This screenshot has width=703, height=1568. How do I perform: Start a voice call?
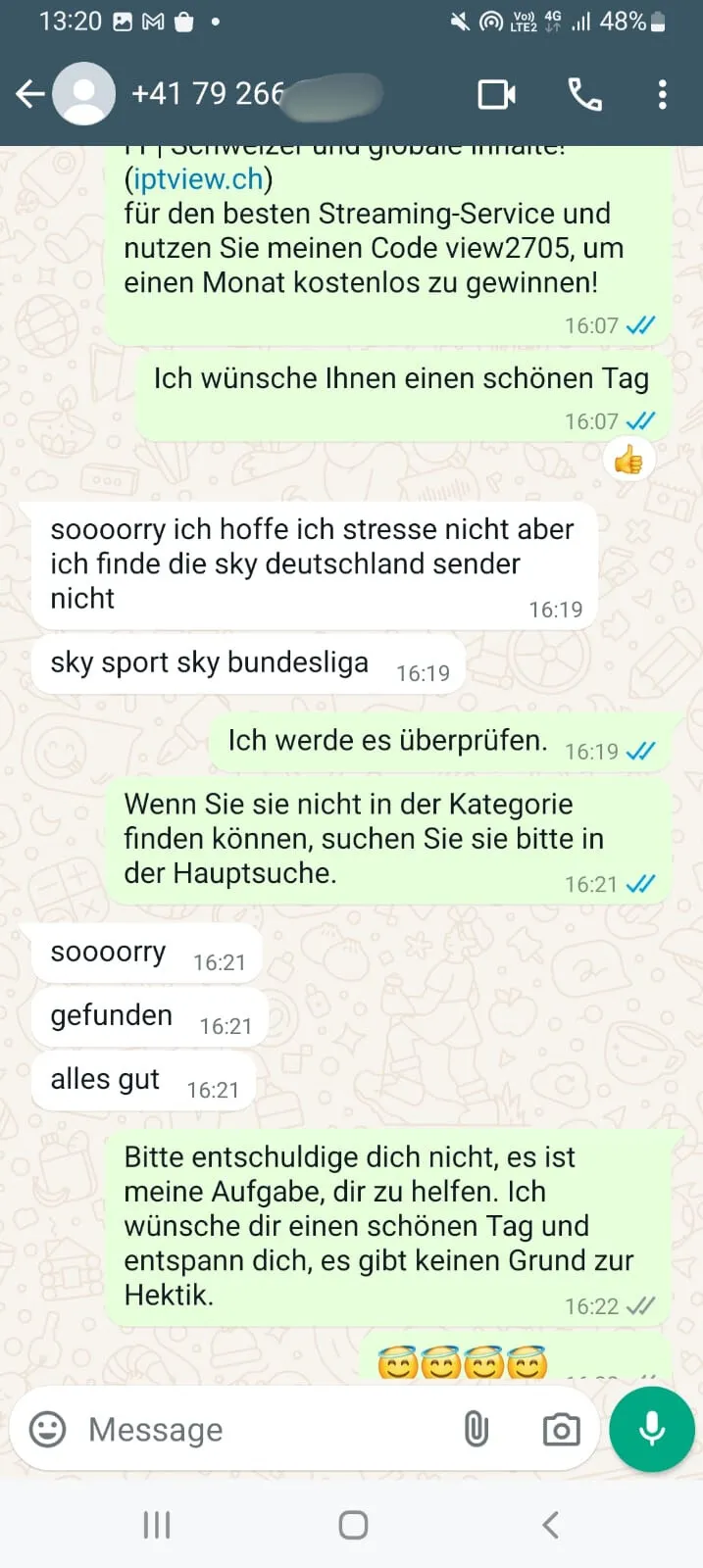click(585, 94)
